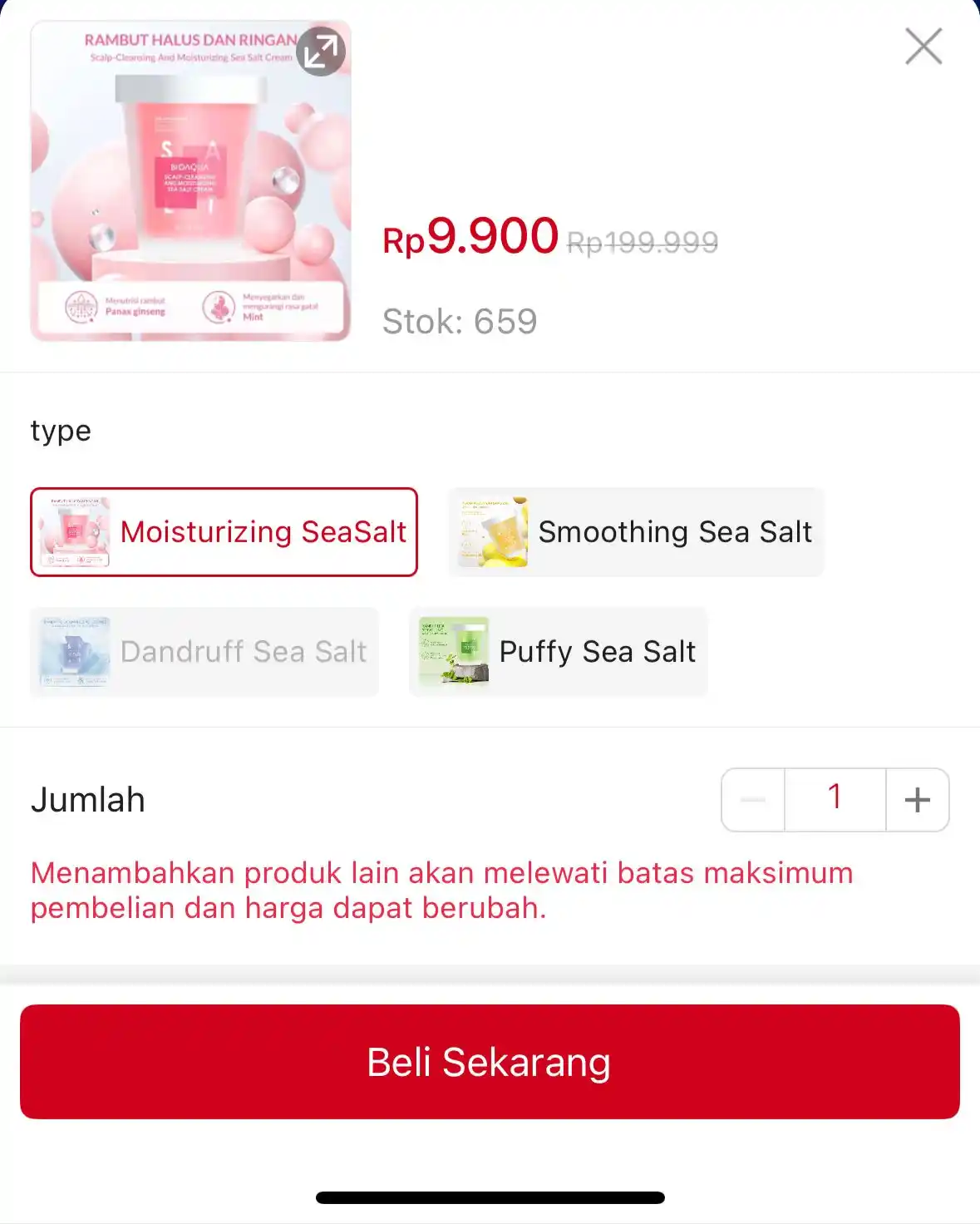Increase quantity with the plus button
This screenshot has height=1224, width=980.
pos(917,800)
